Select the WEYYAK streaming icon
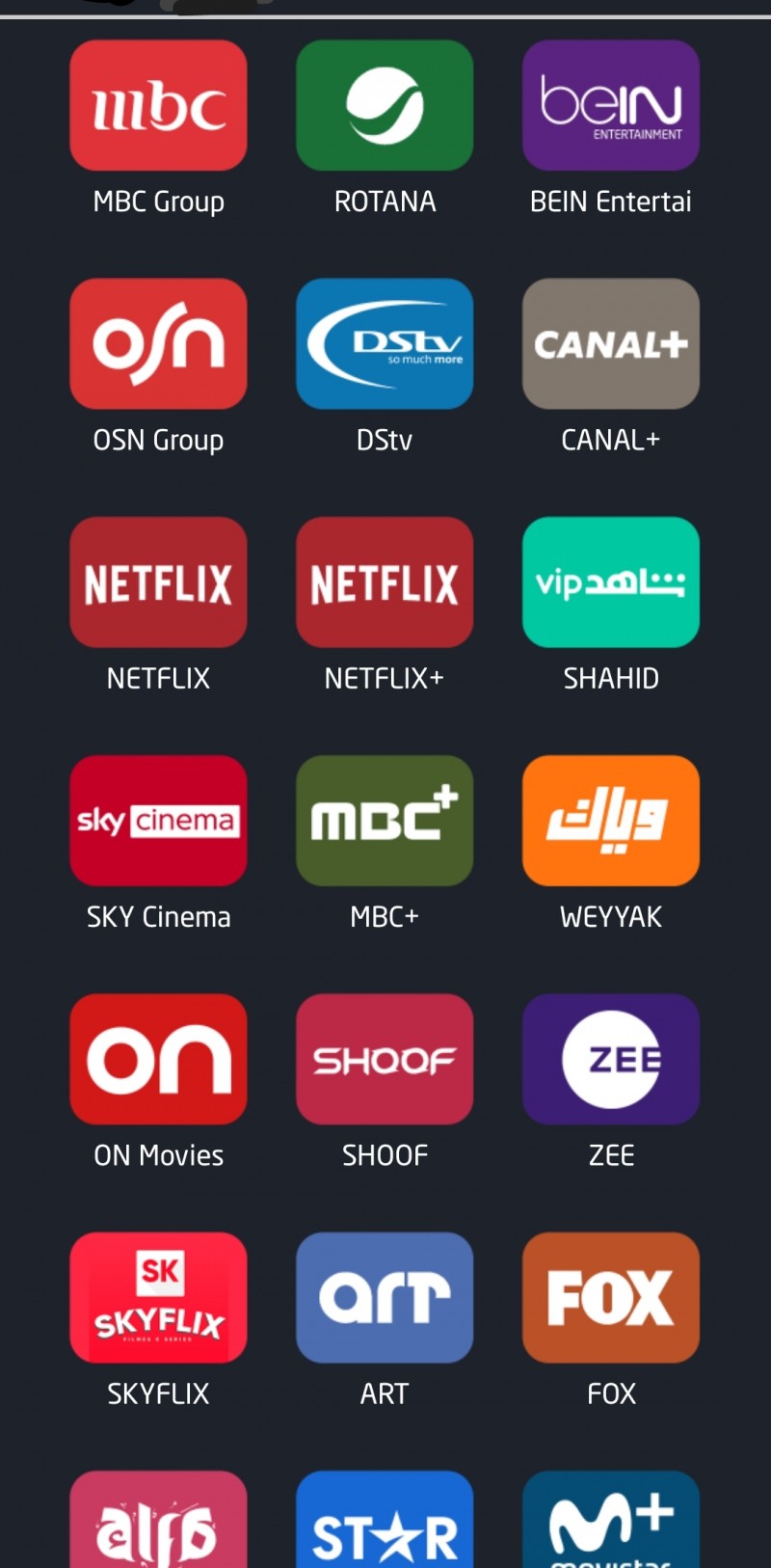 pos(611,821)
